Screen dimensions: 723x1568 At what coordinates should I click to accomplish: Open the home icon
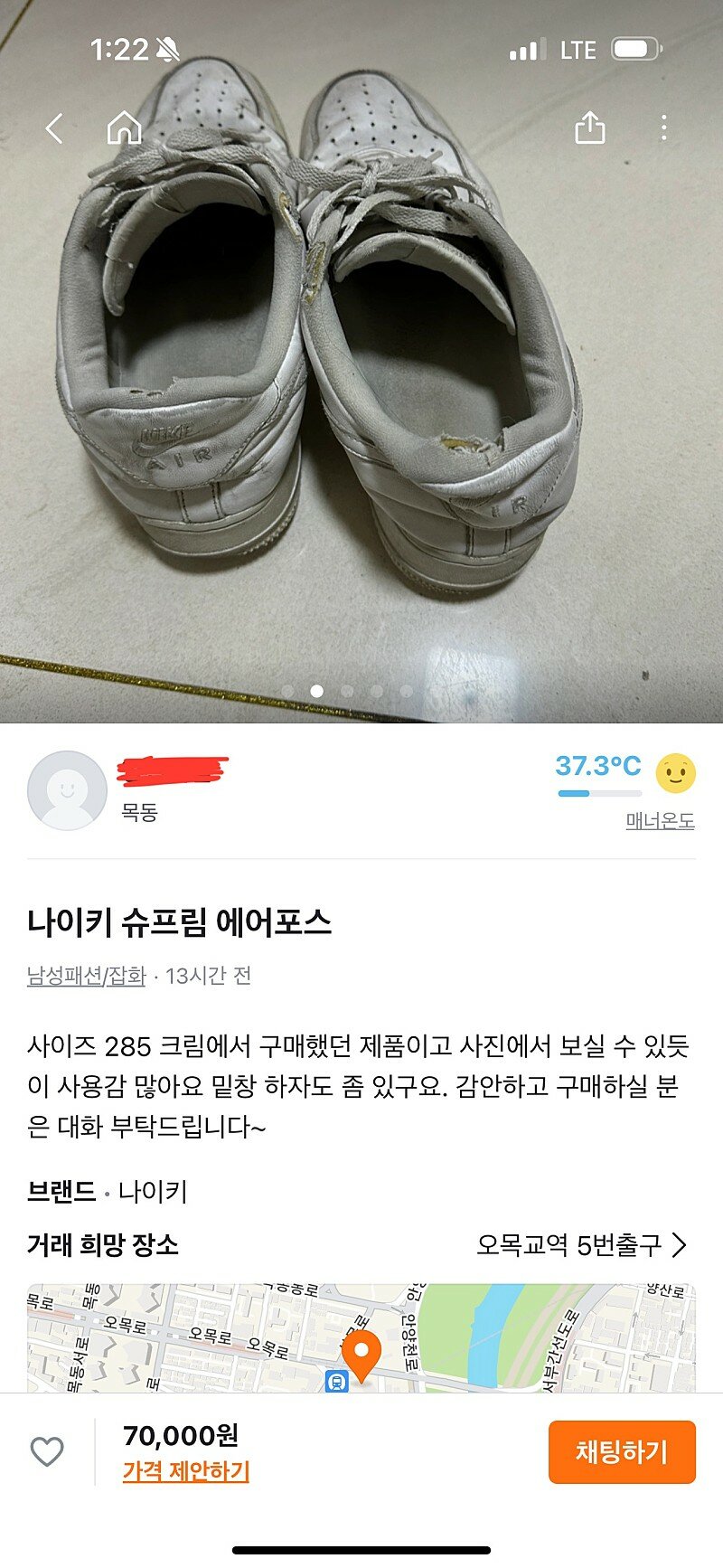124,128
